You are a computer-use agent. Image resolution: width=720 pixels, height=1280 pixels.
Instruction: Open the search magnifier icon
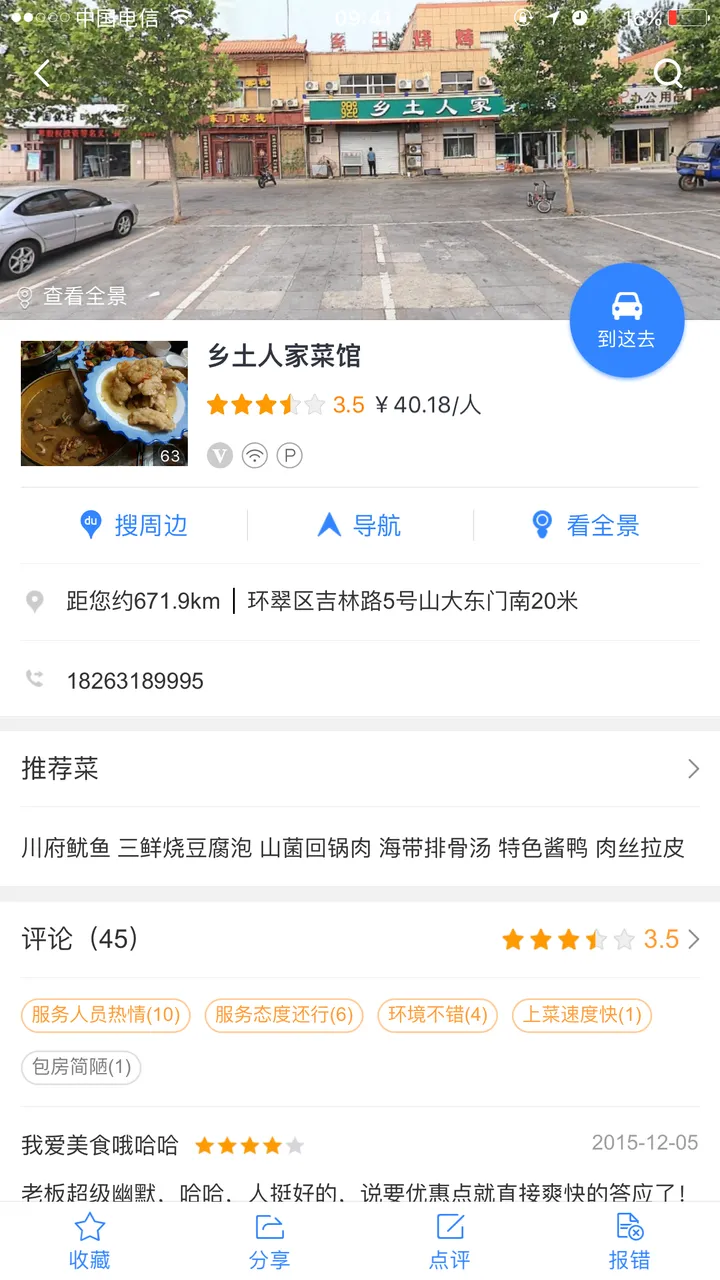pos(667,73)
